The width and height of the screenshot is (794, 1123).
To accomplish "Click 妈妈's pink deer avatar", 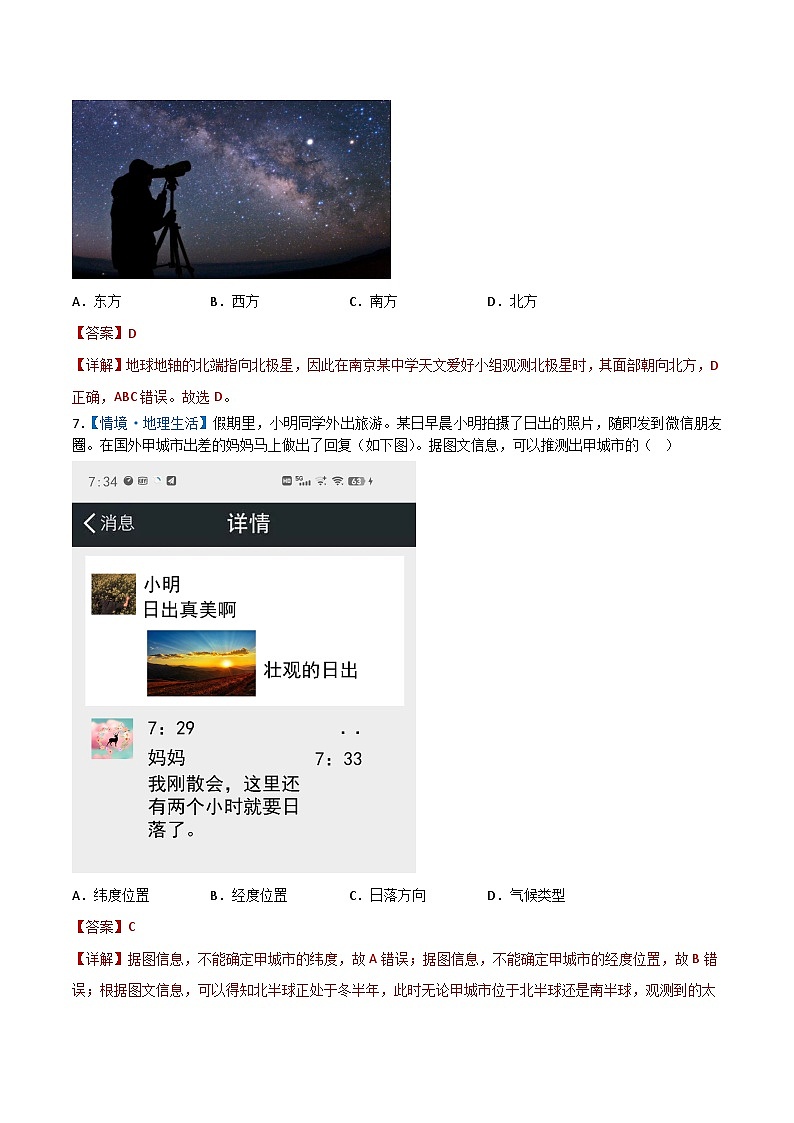I will point(110,738).
